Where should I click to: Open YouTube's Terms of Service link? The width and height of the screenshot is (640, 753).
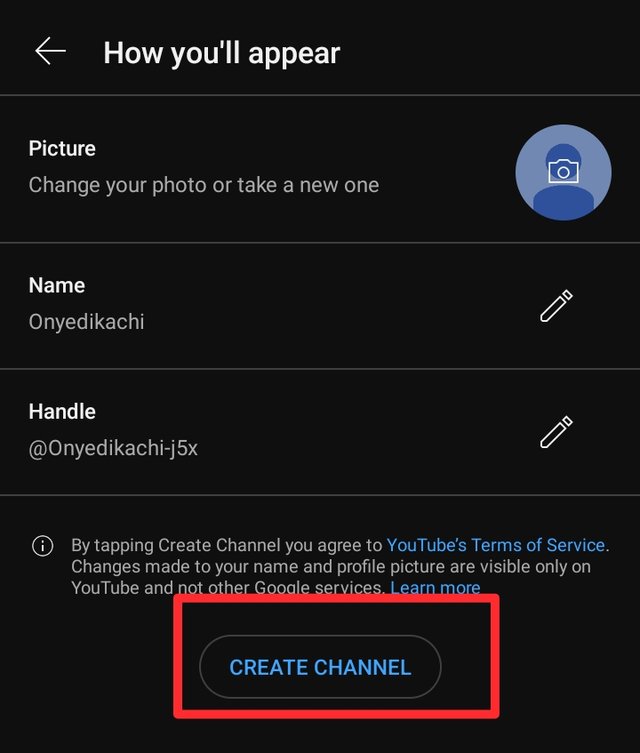(x=495, y=545)
